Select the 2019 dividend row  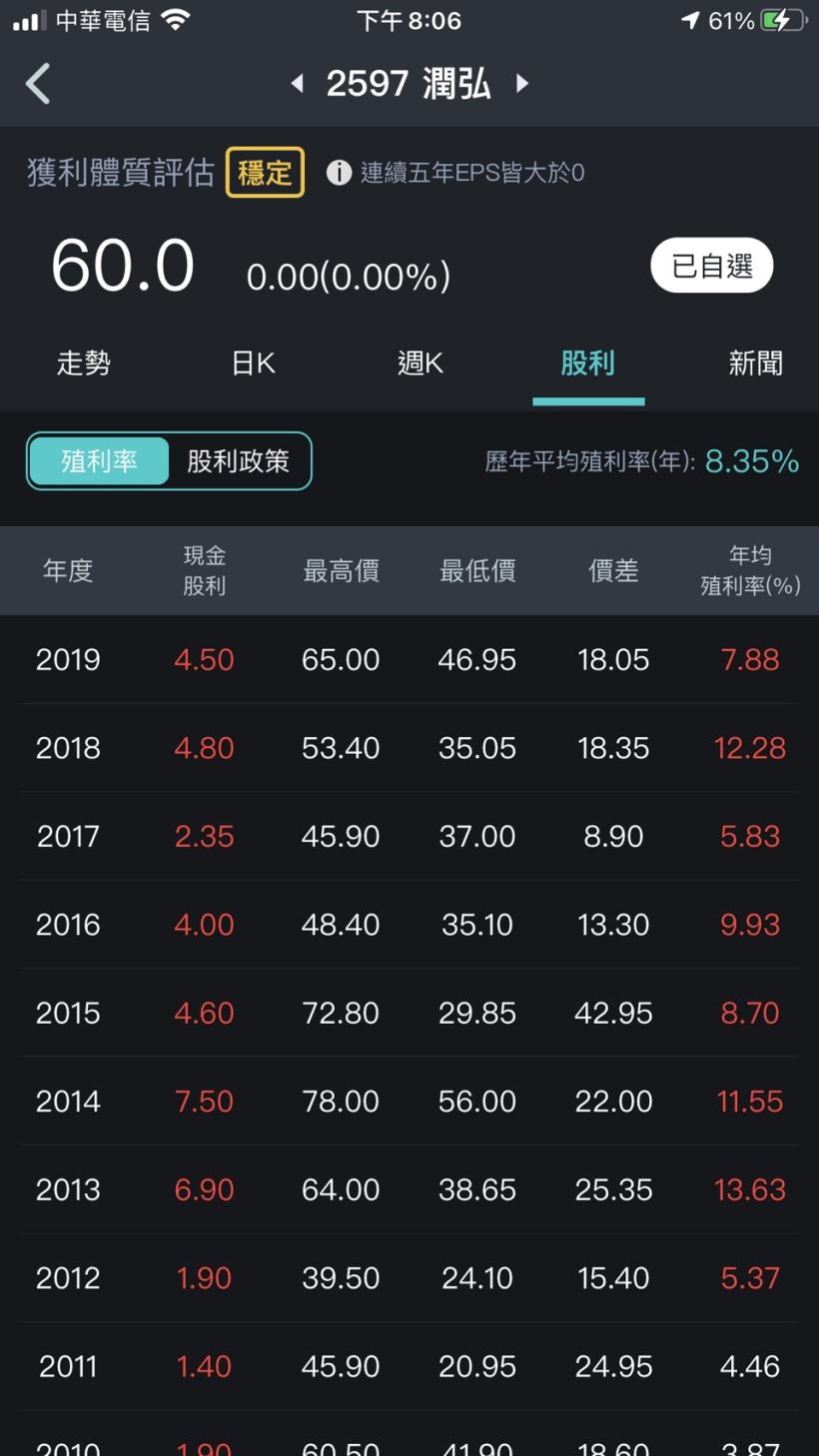(409, 659)
